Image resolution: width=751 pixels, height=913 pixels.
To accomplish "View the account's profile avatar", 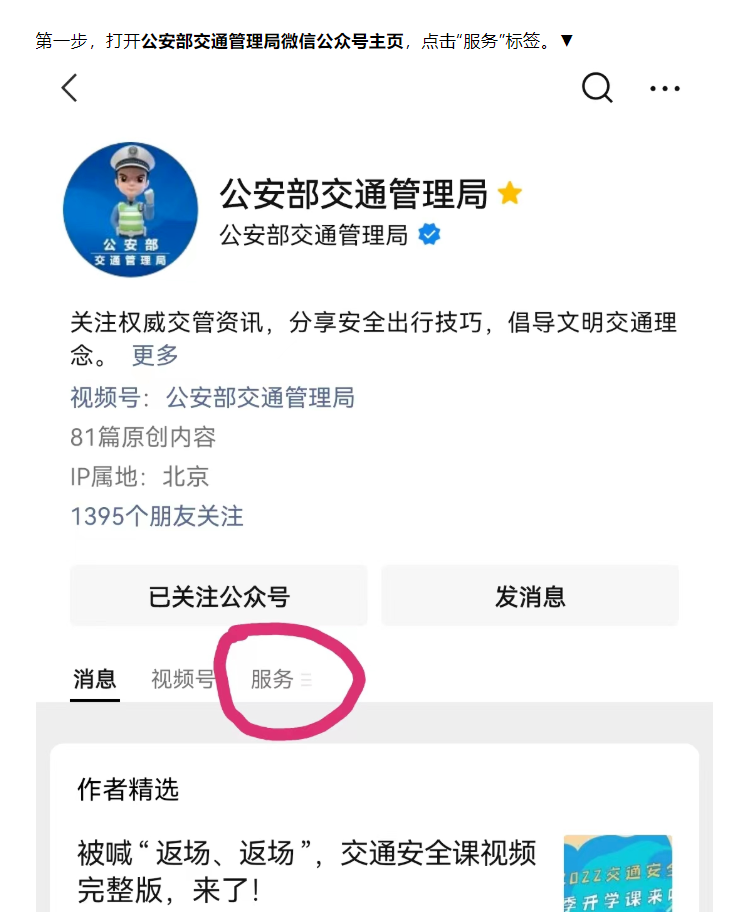I will click(130, 210).
